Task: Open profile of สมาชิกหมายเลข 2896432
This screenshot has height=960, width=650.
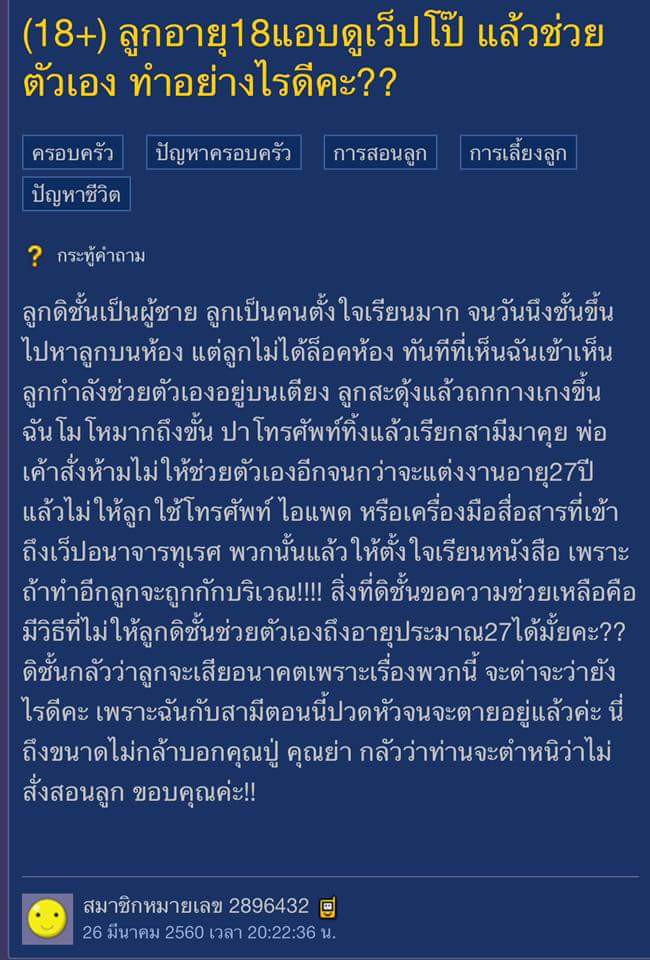Action: 196,906
